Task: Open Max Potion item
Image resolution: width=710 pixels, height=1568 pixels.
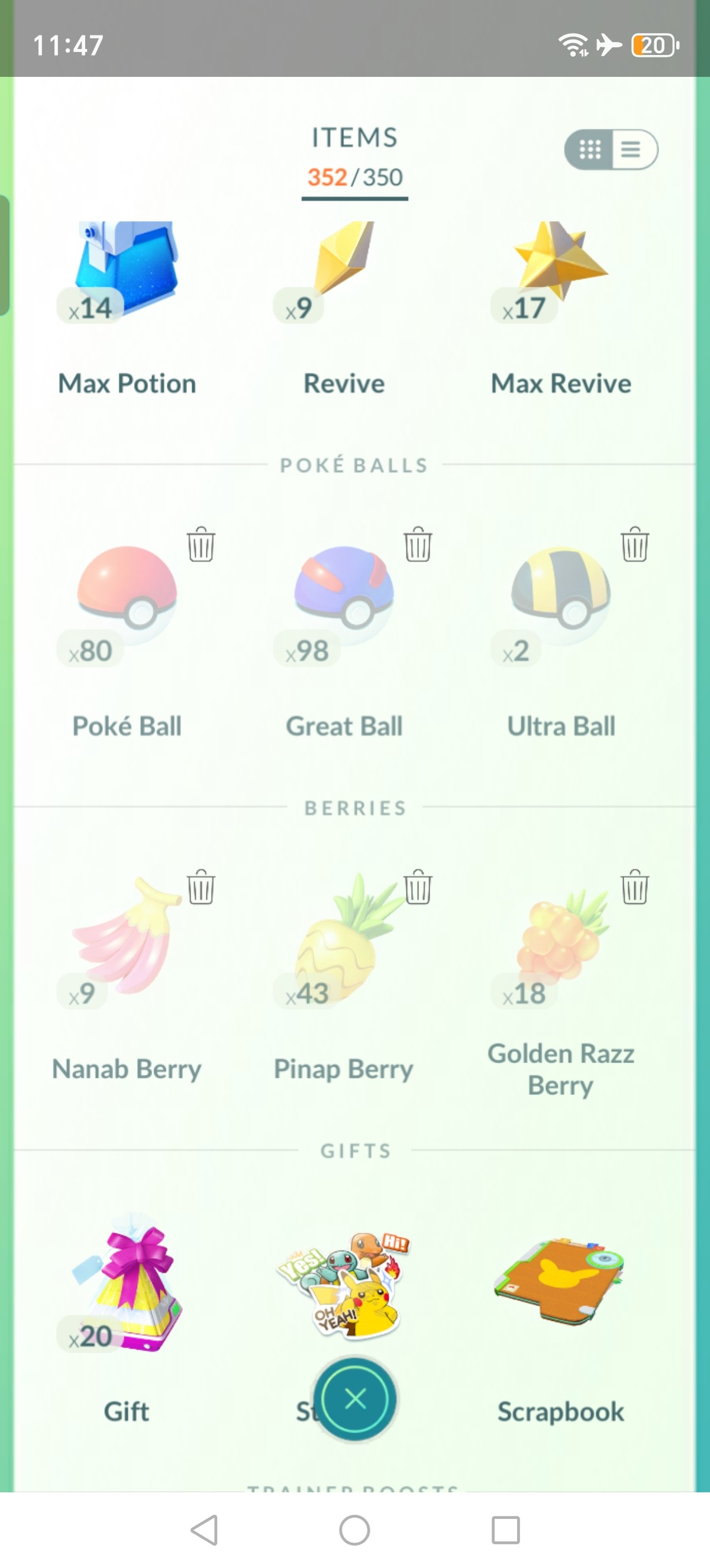Action: (x=127, y=309)
